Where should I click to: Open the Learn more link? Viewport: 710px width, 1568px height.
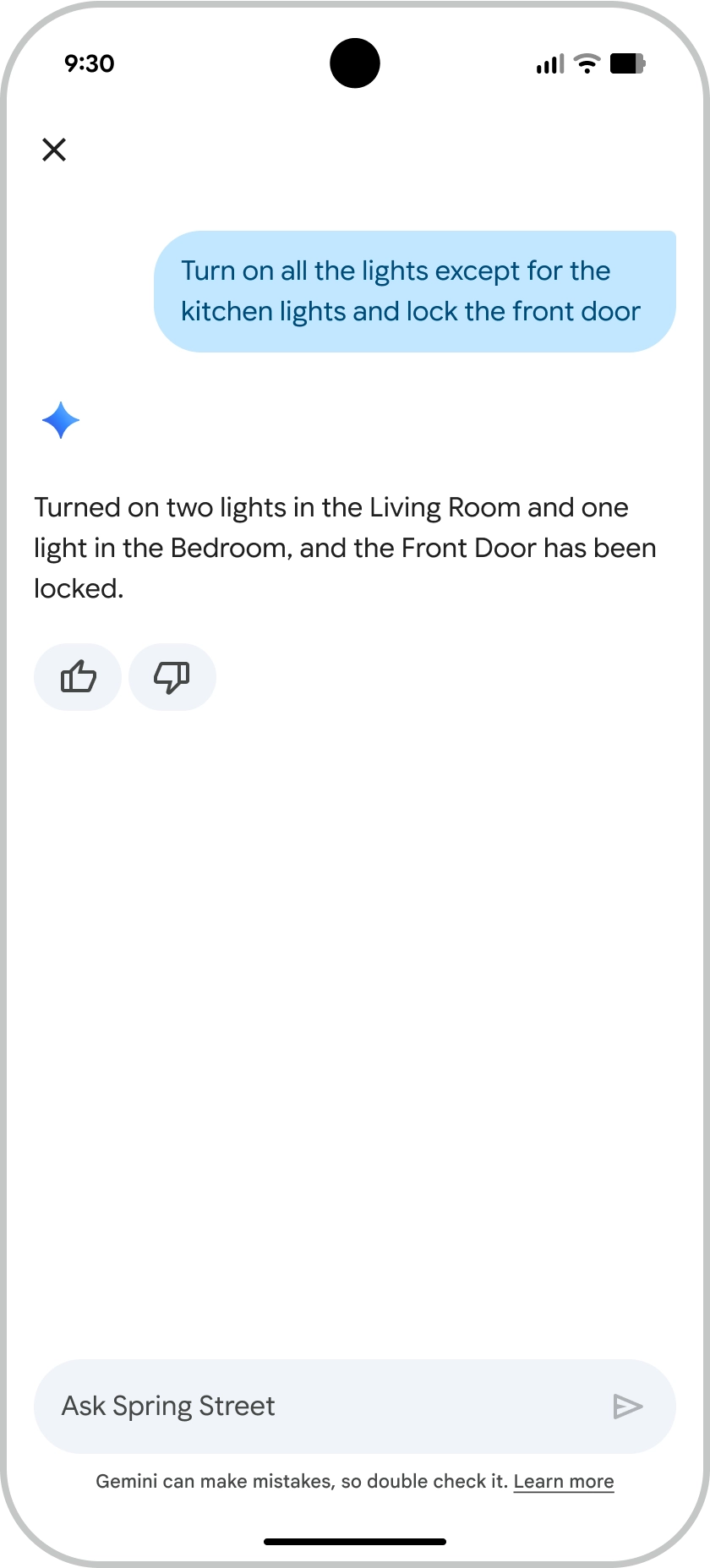point(564,1481)
